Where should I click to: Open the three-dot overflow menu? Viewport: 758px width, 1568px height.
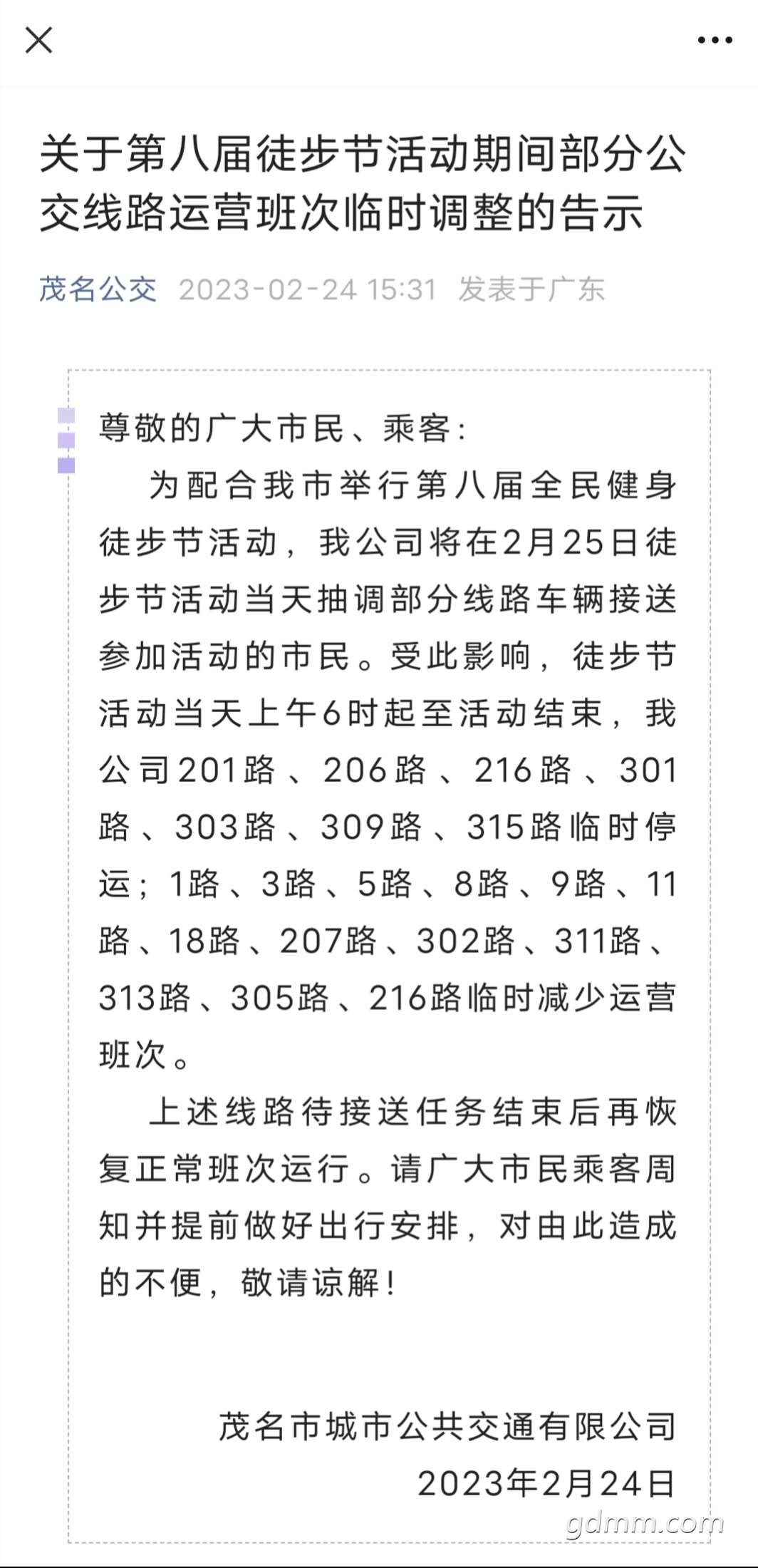click(x=715, y=41)
